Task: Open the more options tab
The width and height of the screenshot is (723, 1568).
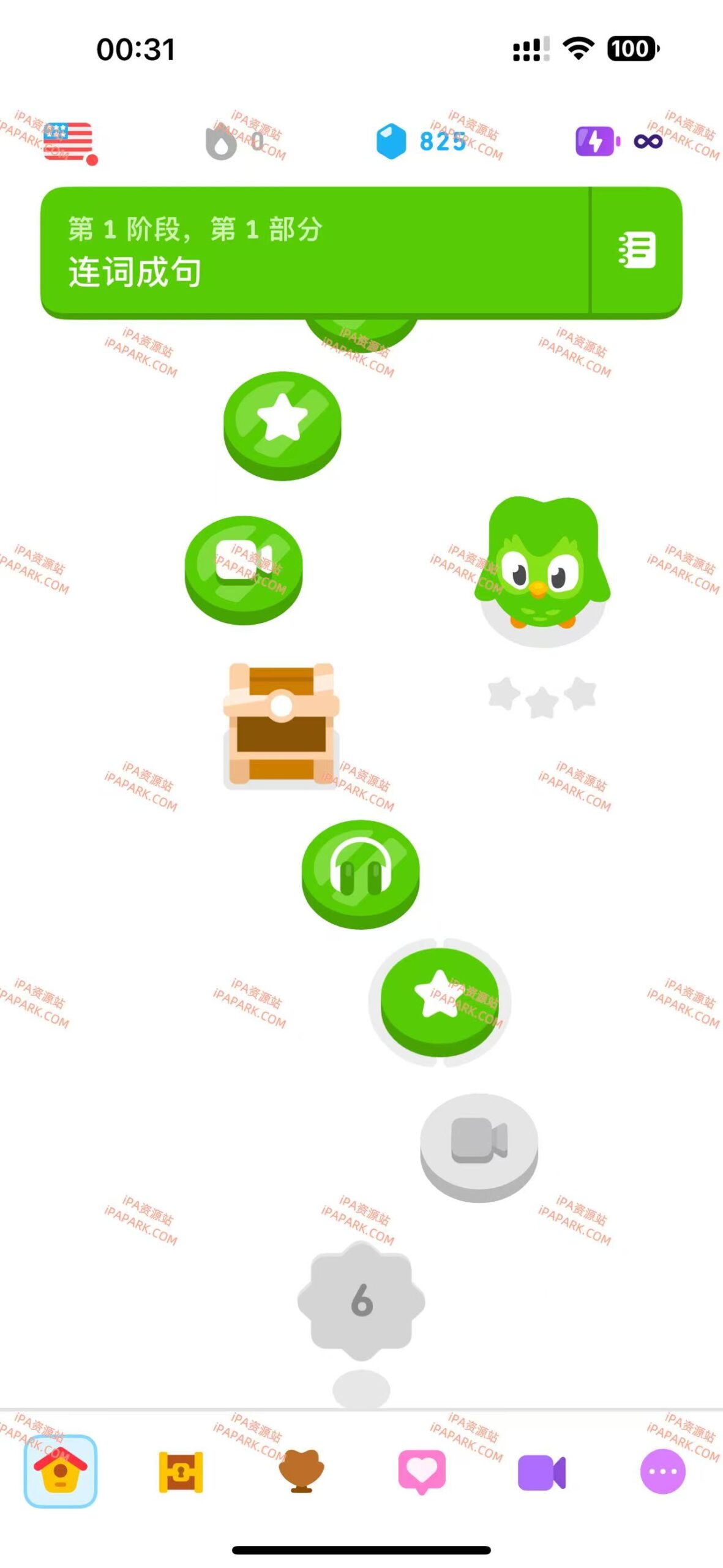Action: (662, 1470)
